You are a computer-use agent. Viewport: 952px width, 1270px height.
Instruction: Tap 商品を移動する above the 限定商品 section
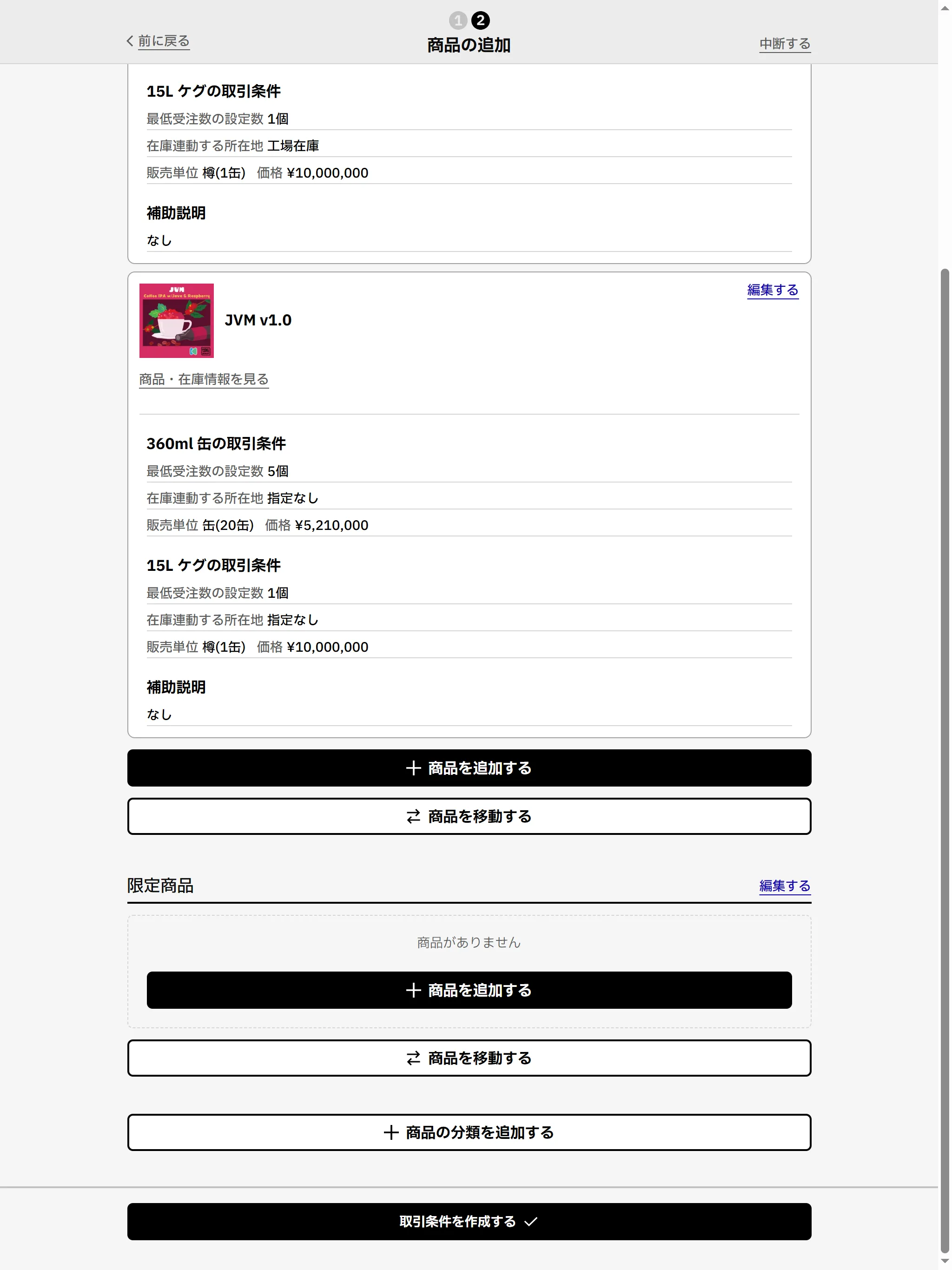[x=469, y=816]
